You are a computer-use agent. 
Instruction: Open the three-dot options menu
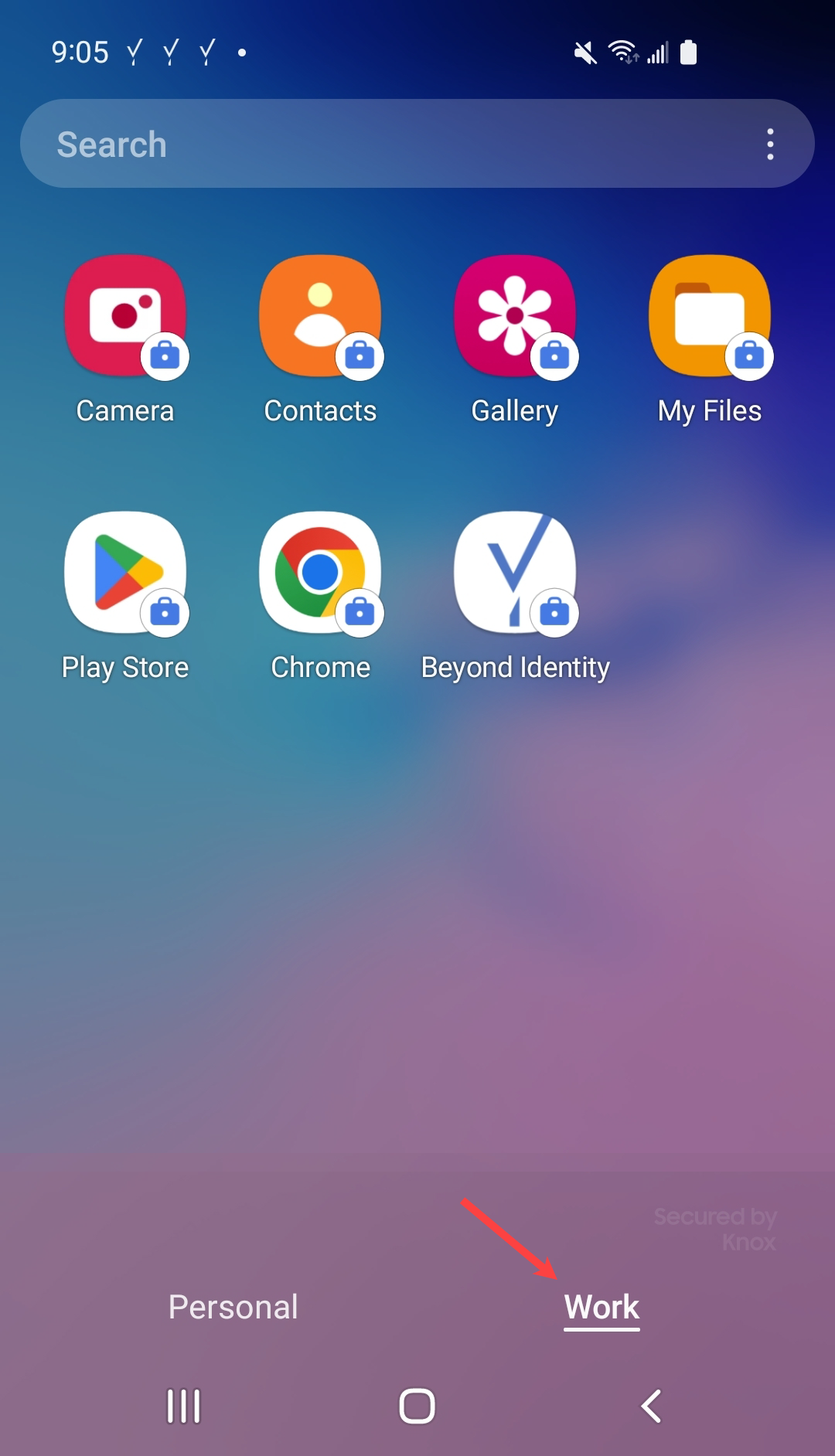(770, 143)
